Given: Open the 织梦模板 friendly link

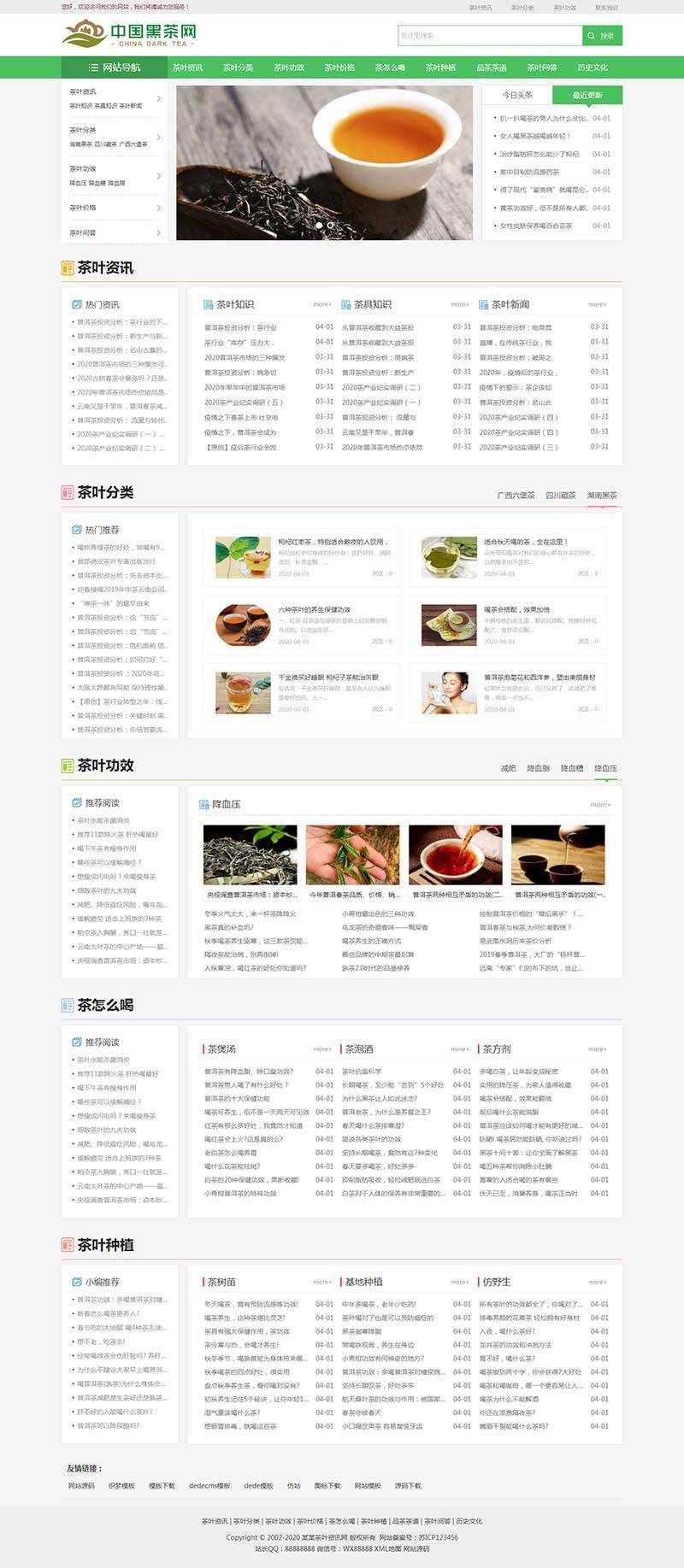Looking at the screenshot, I should (121, 1486).
